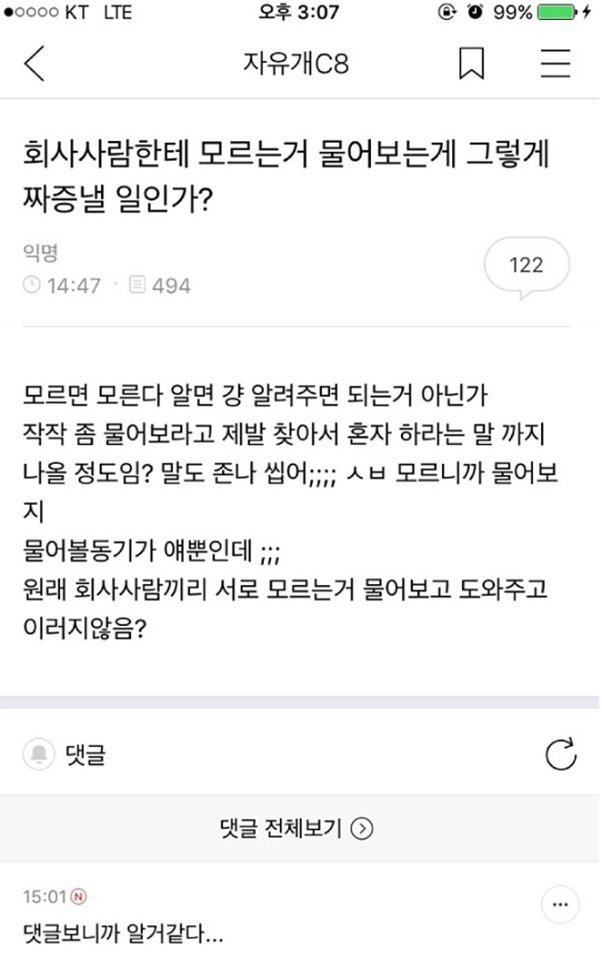View all comments with 댓글 전체보기
602x960 pixels.
click(296, 828)
